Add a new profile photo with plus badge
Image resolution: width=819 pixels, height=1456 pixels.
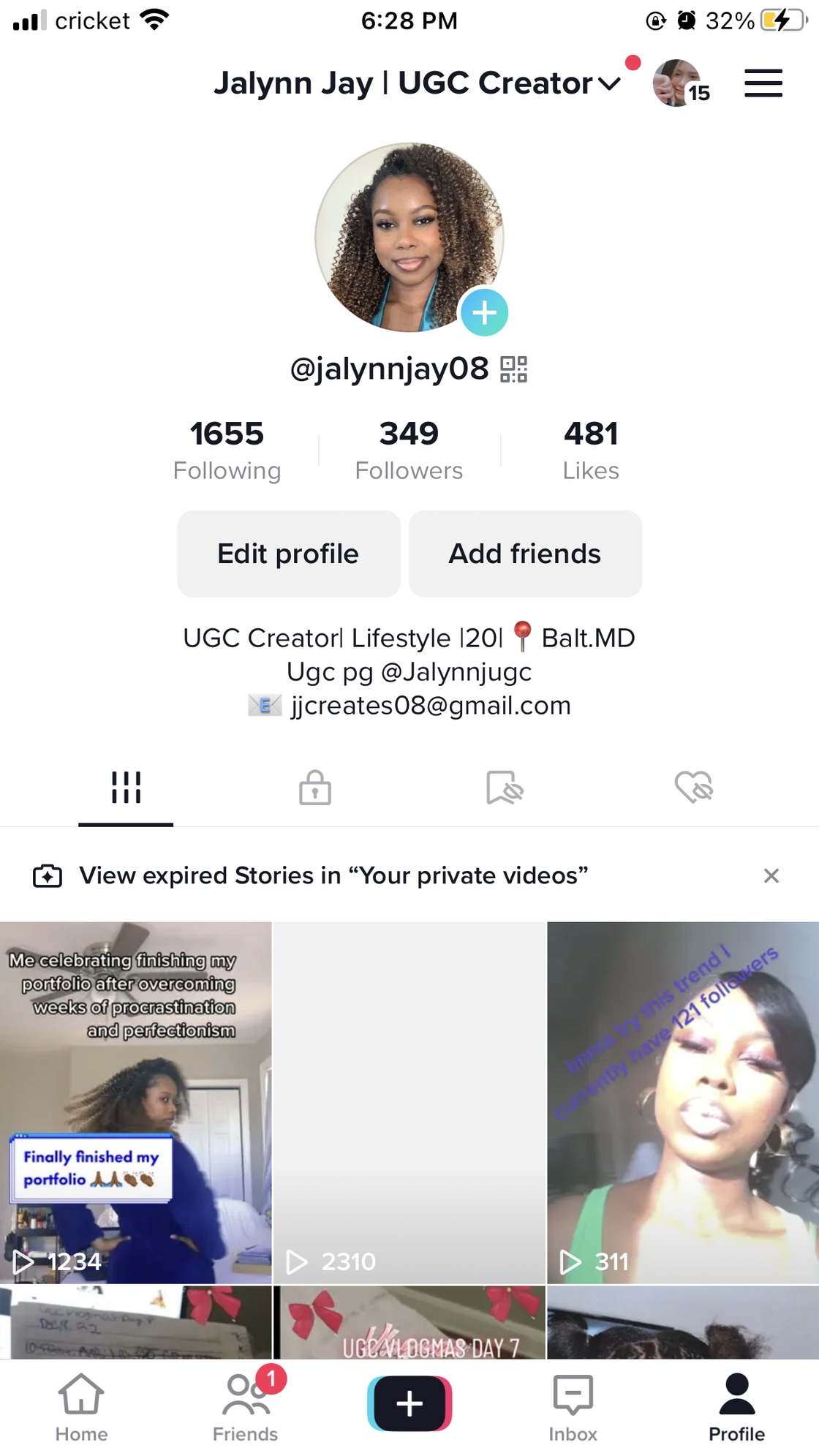tap(483, 312)
